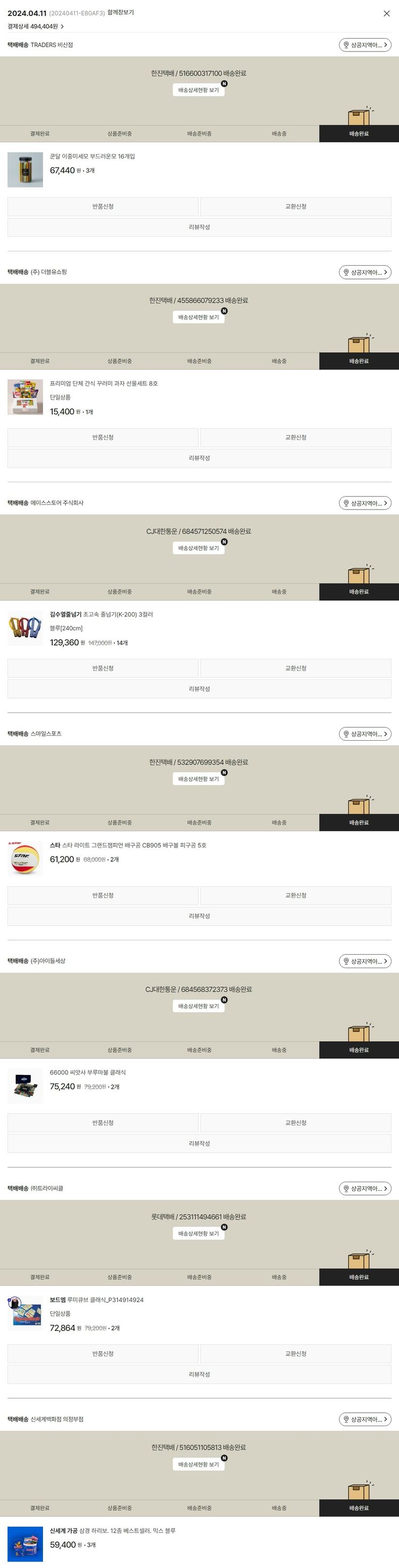
Task: Request 반품신청 for 스타 배구공 CB905
Action: pyautogui.click(x=103, y=895)
